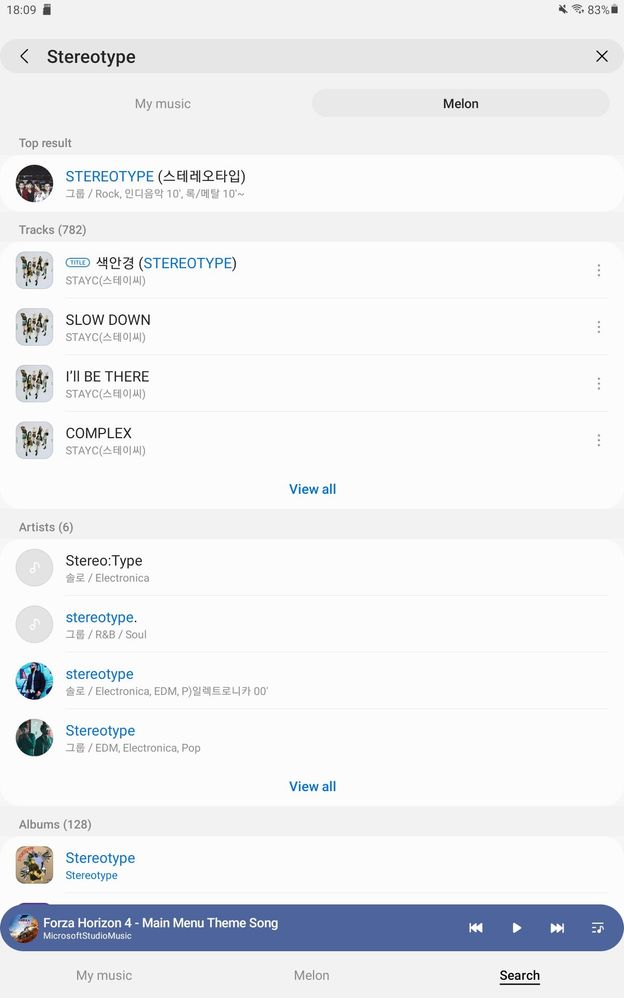624x998 pixels.
Task: Select the Melon results tab
Action: (x=460, y=104)
